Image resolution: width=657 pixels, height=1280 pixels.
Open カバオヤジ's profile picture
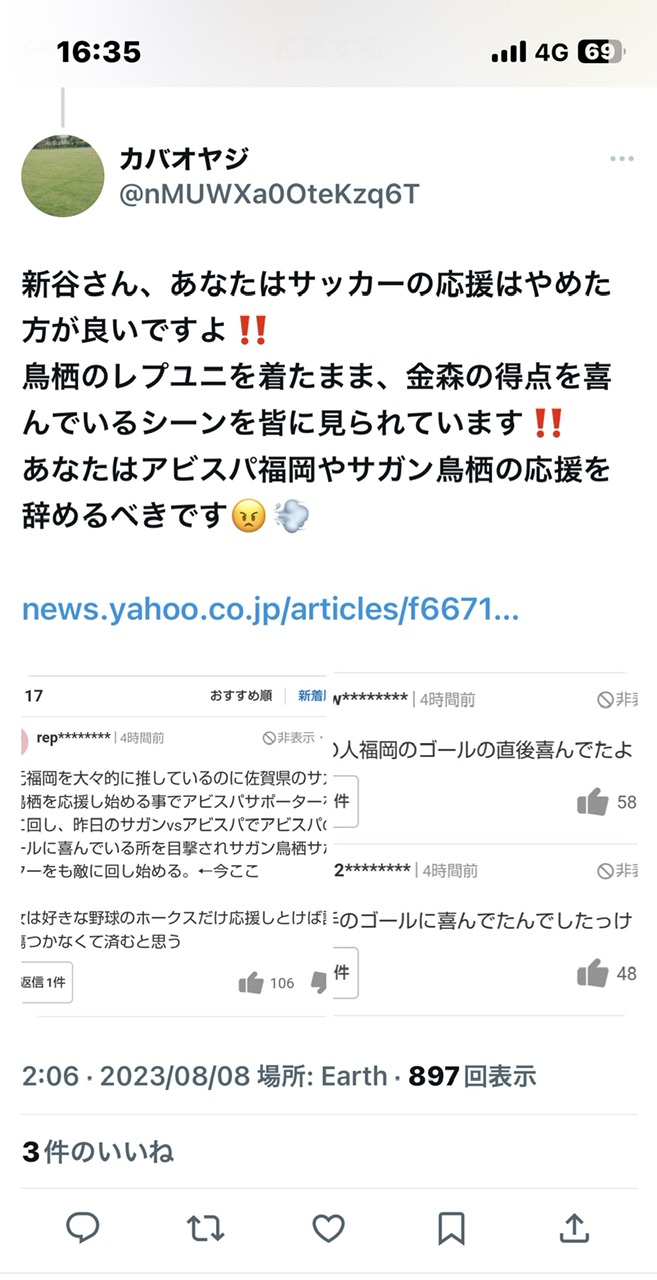[62, 175]
